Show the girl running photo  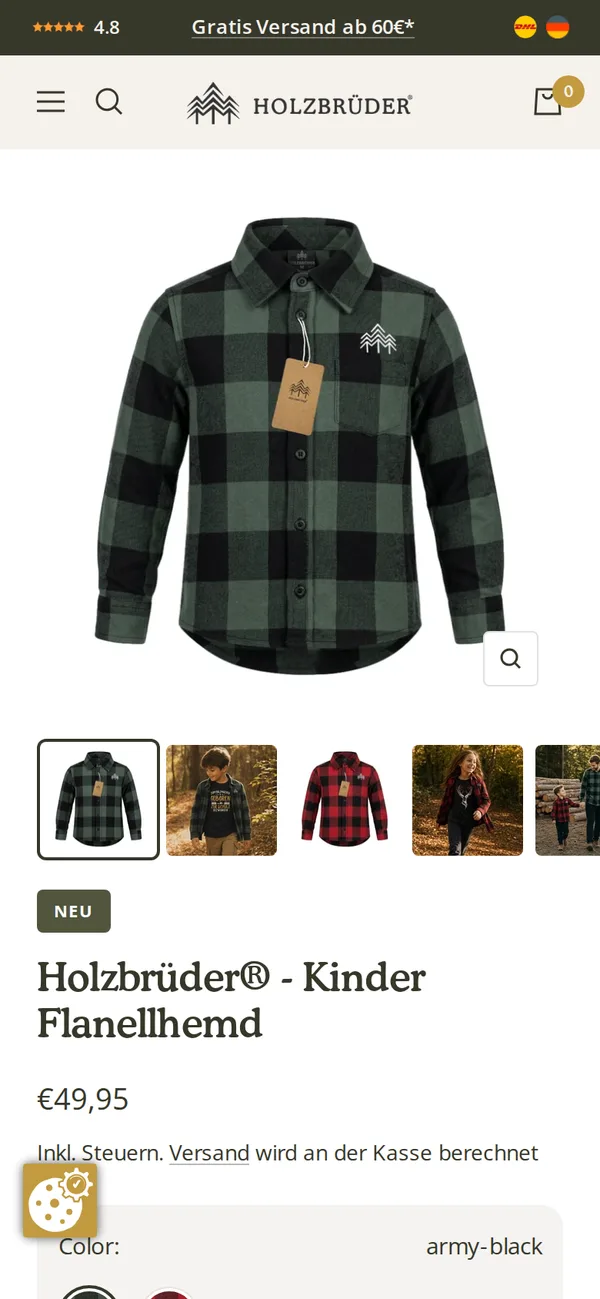[467, 800]
